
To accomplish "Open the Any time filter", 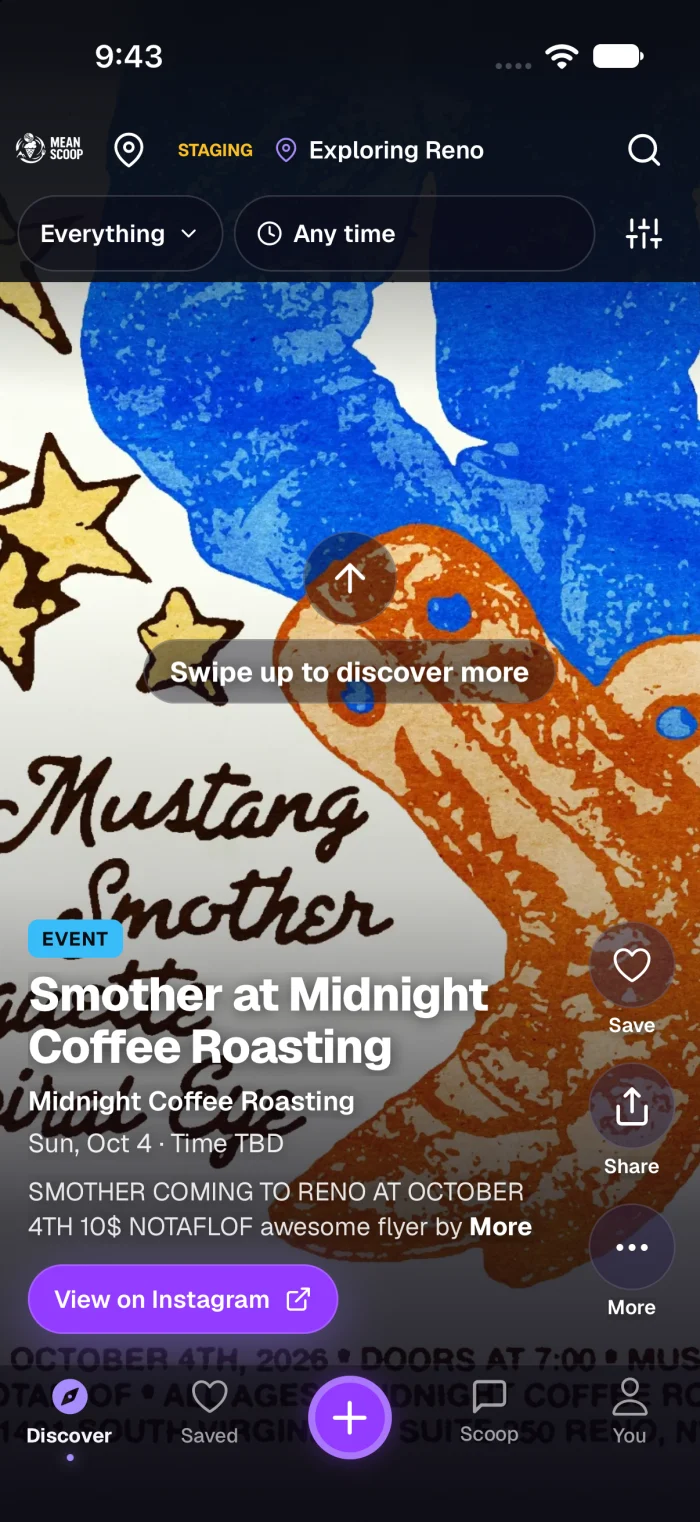I will (414, 234).
